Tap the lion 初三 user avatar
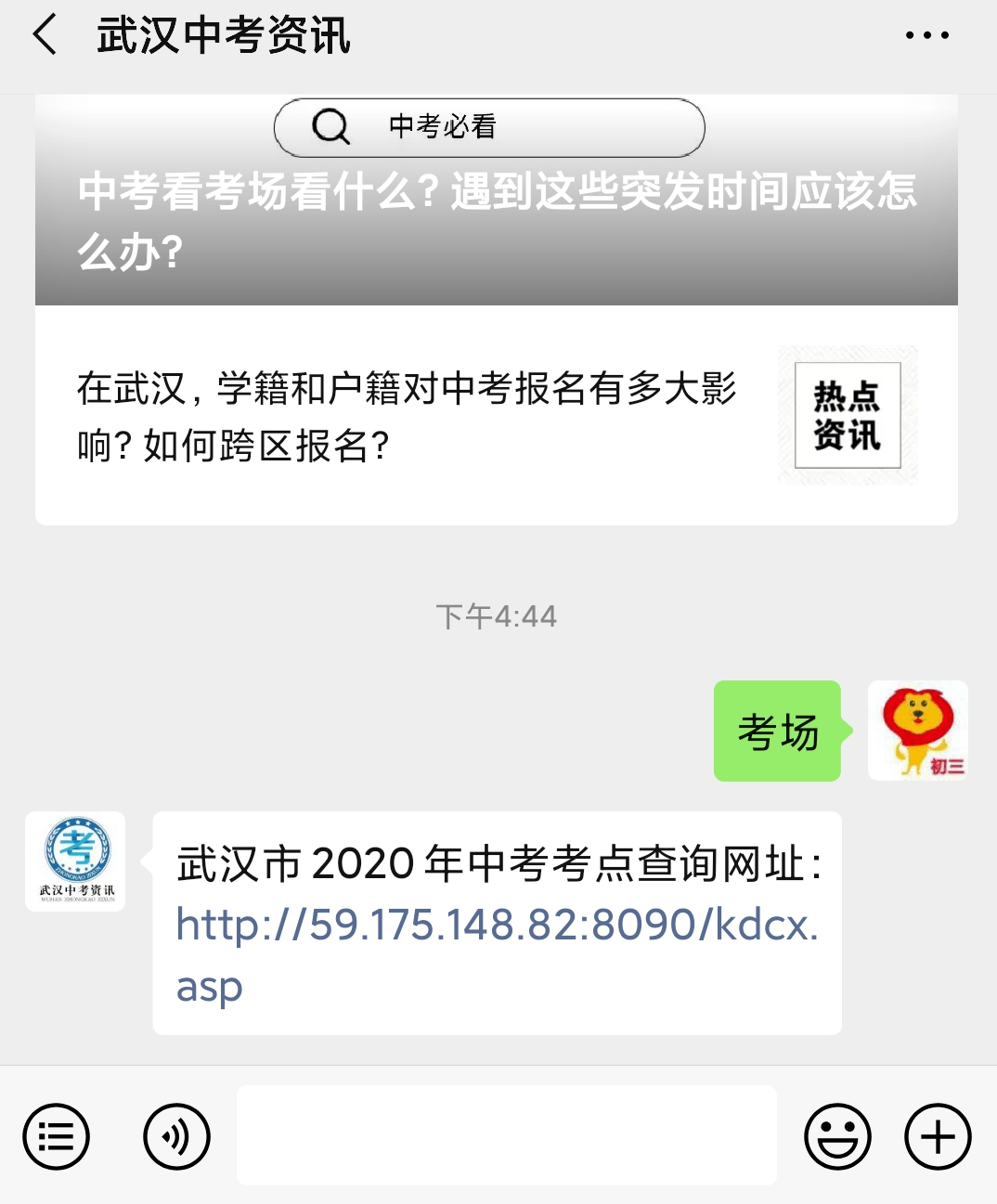This screenshot has height=1204, width=997. 917,731
